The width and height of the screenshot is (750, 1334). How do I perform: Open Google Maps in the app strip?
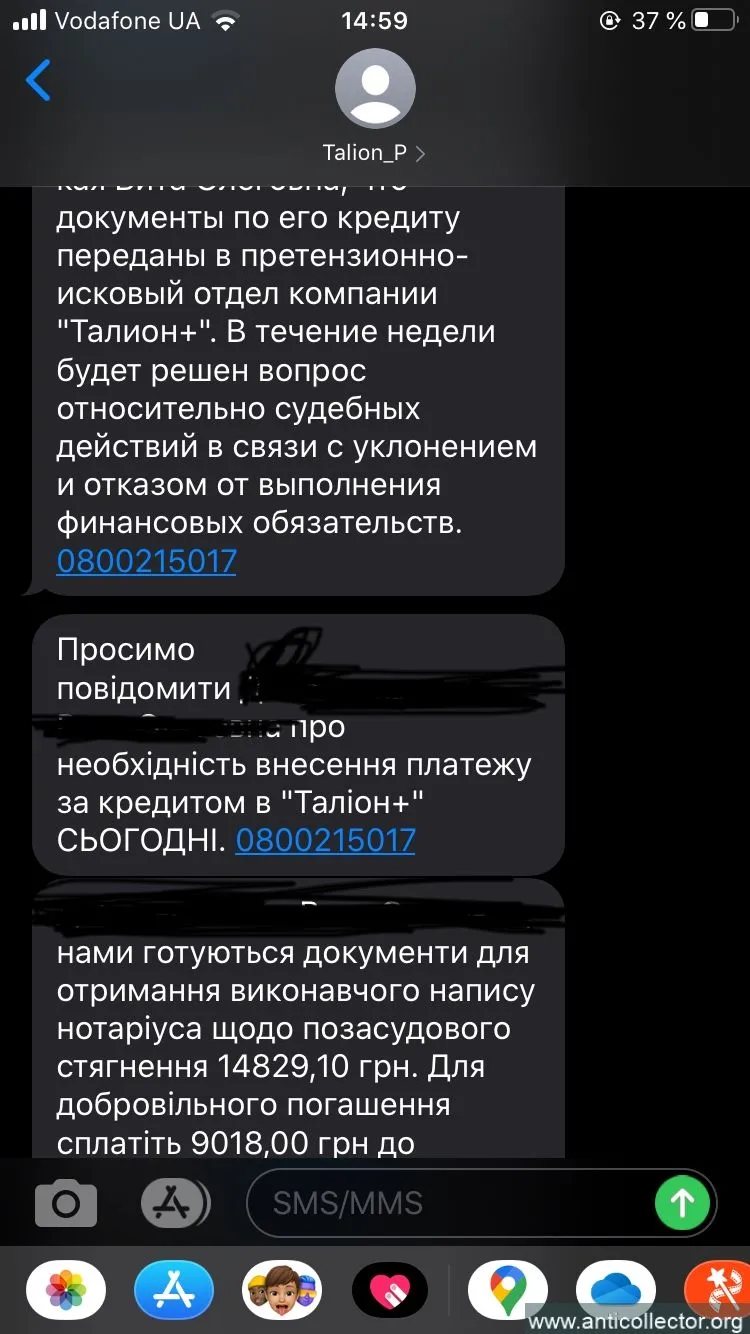[508, 1289]
